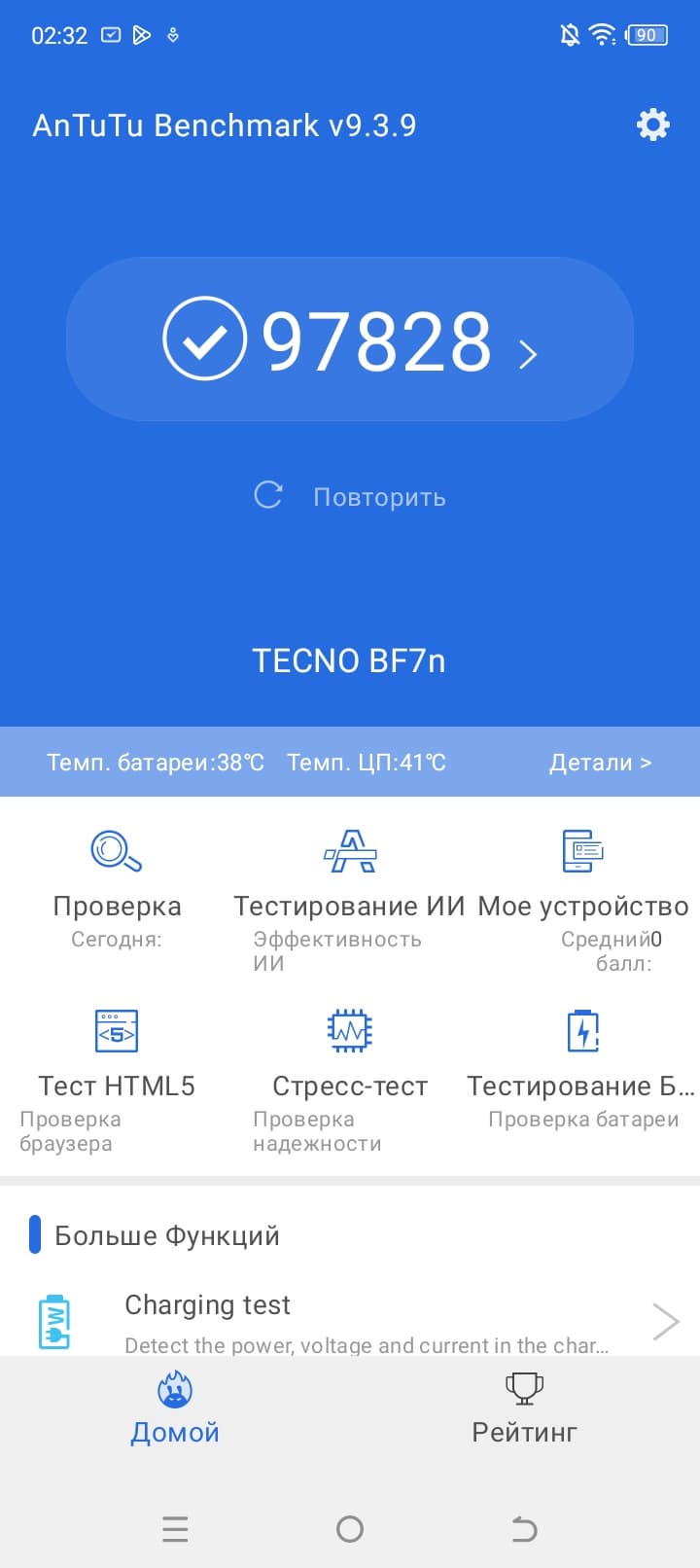Open AnTuTu settings gear
The height and width of the screenshot is (1568, 700).
[x=652, y=125]
